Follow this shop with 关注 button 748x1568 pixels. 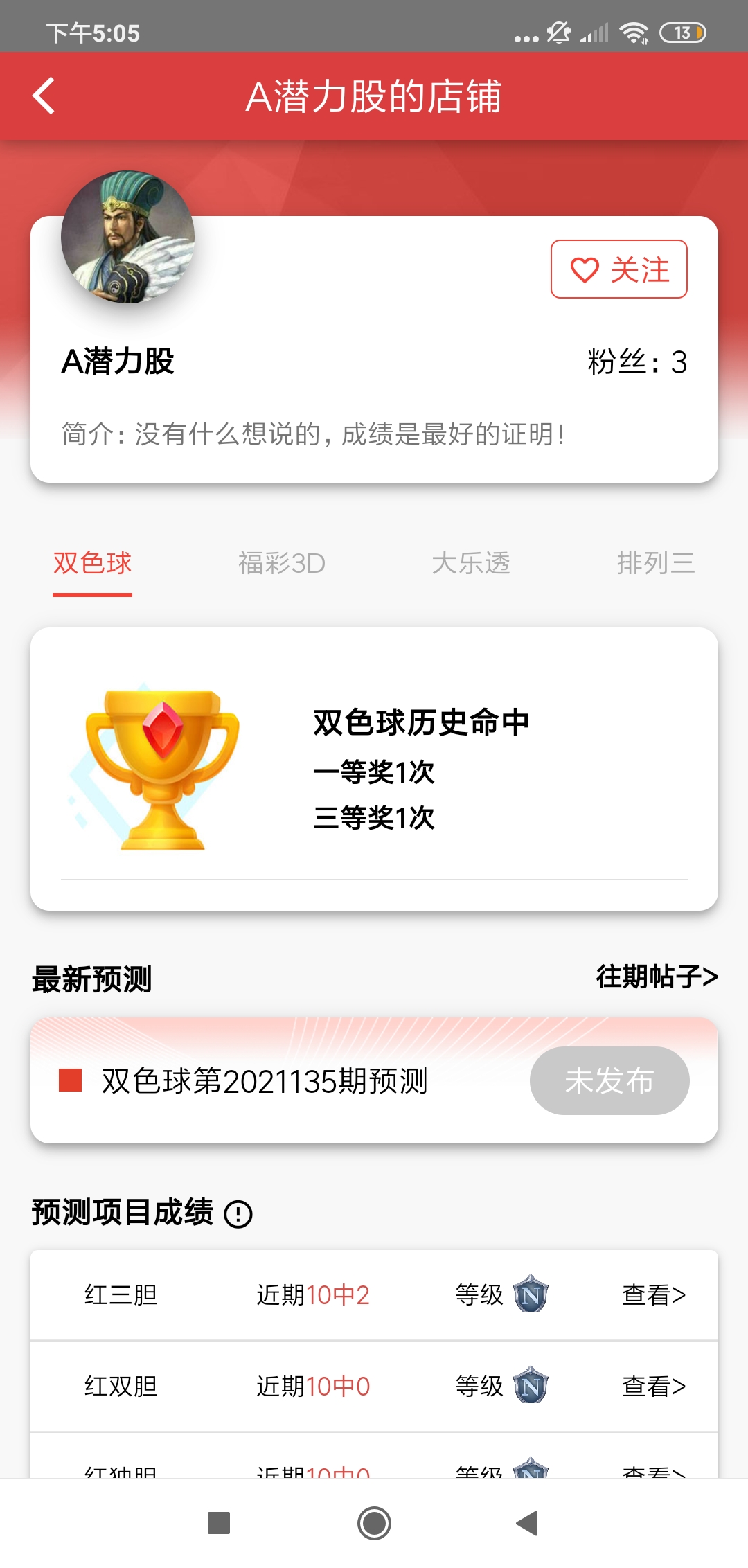(618, 269)
